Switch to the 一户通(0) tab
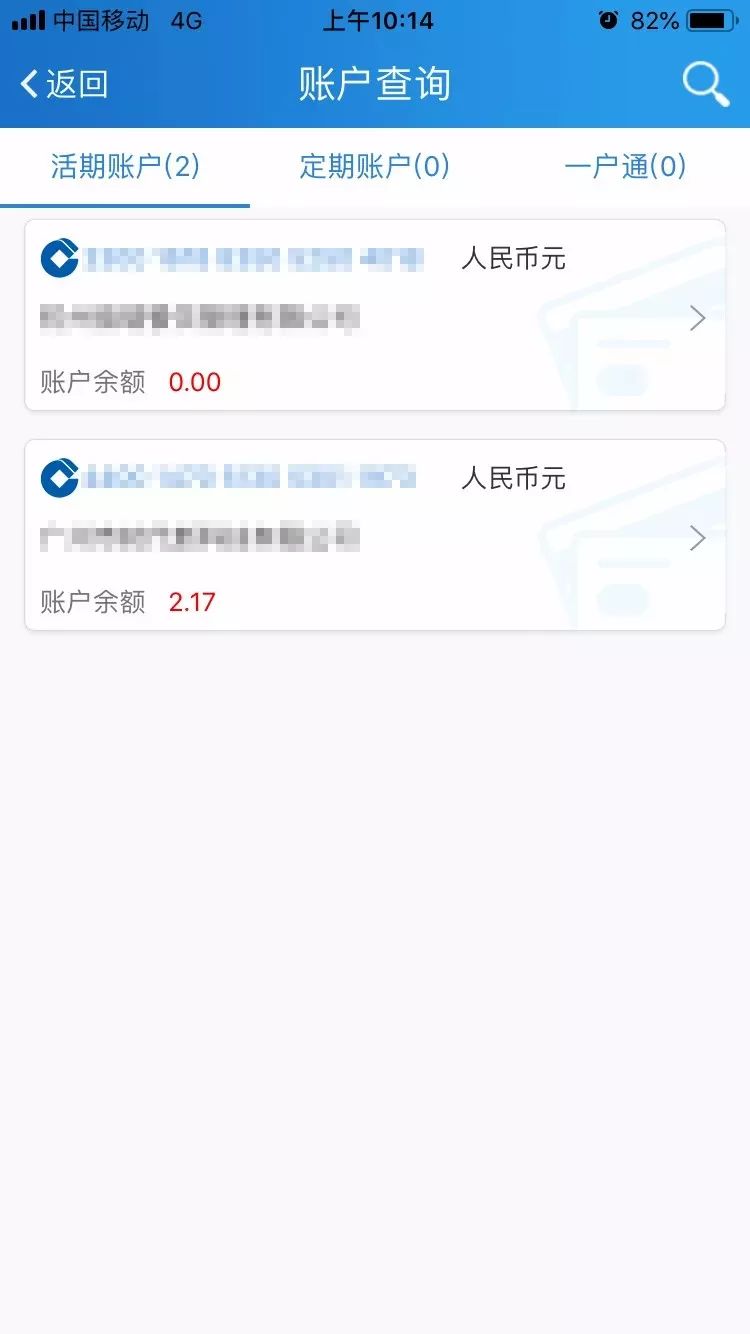 coord(625,166)
